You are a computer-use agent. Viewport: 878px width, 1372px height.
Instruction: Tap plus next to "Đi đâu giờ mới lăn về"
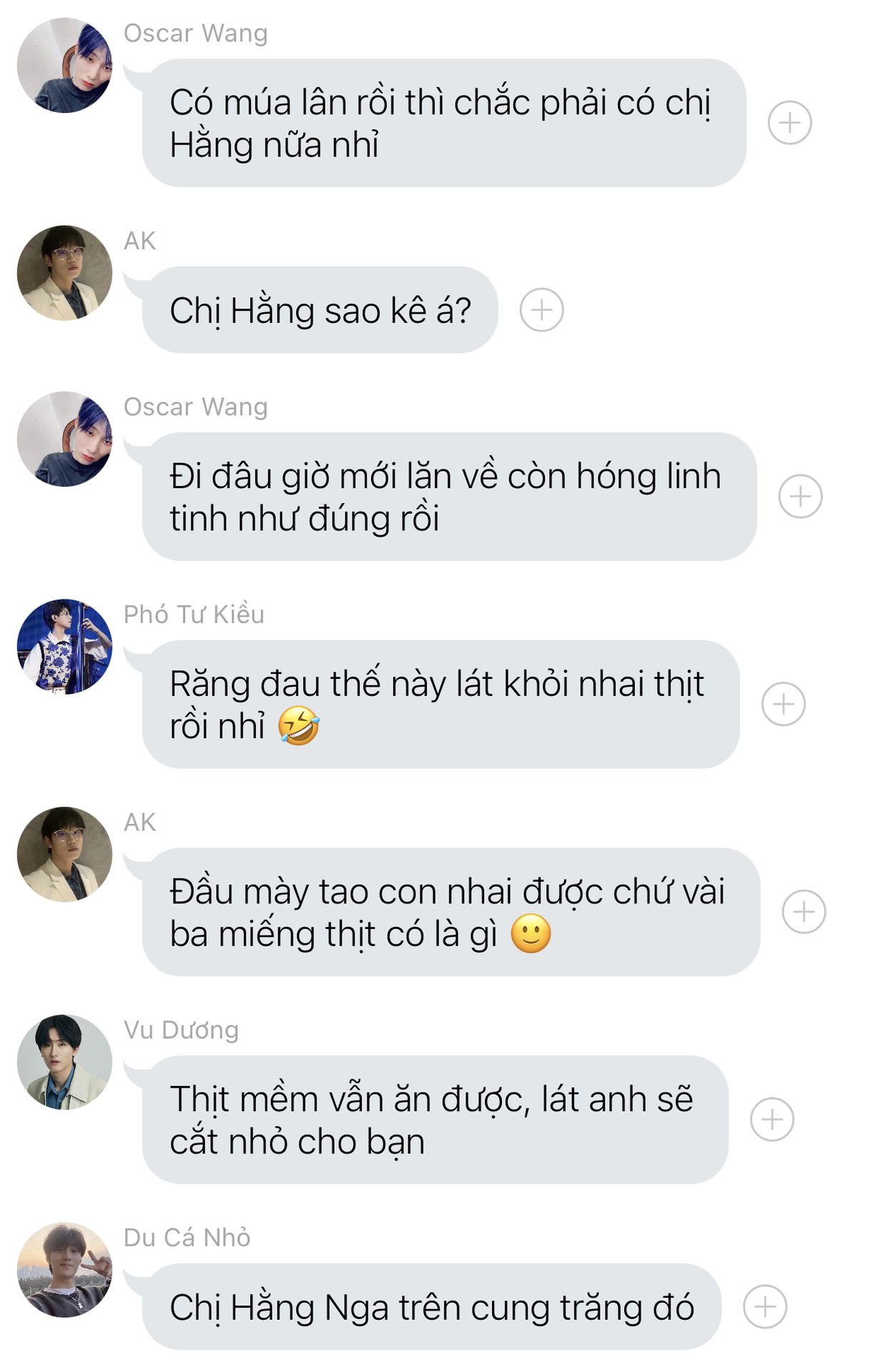click(800, 496)
